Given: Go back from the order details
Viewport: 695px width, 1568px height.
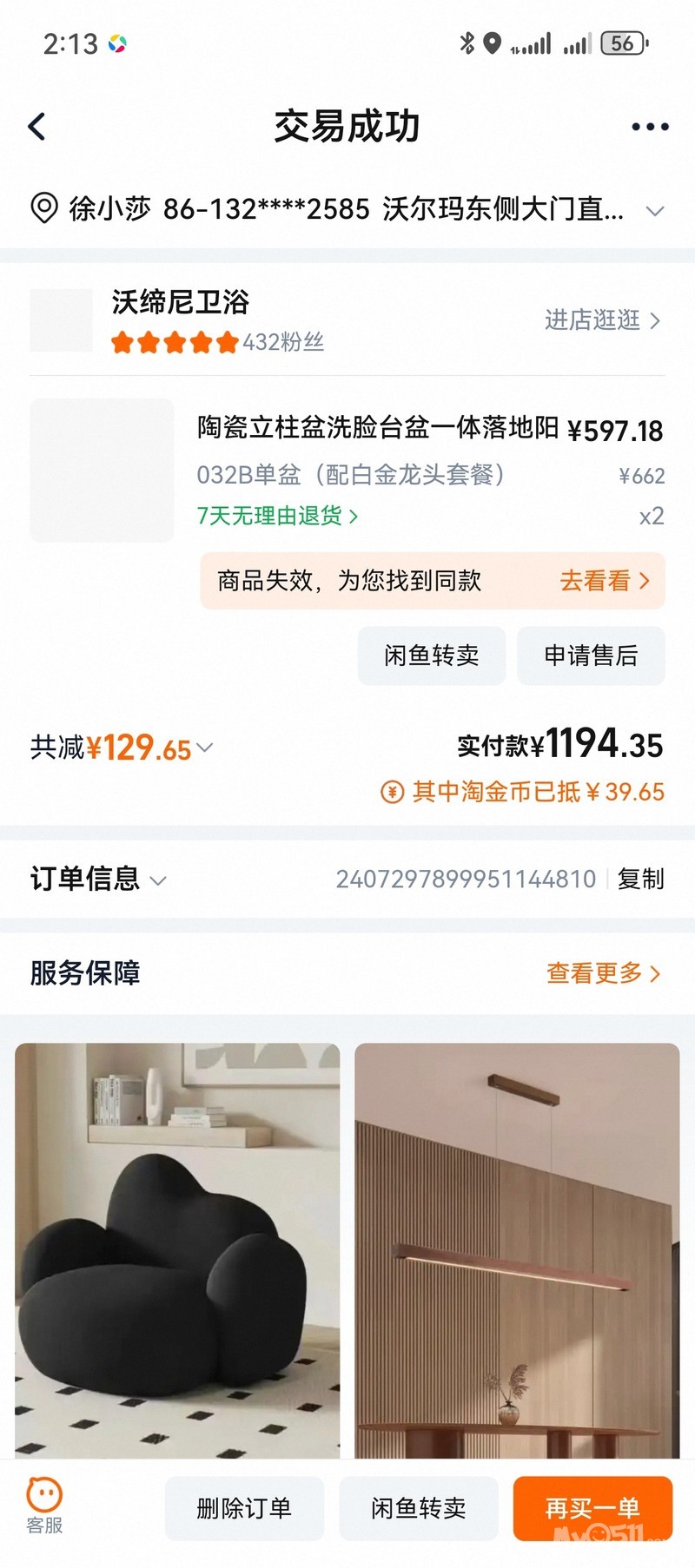Looking at the screenshot, I should [x=36, y=127].
